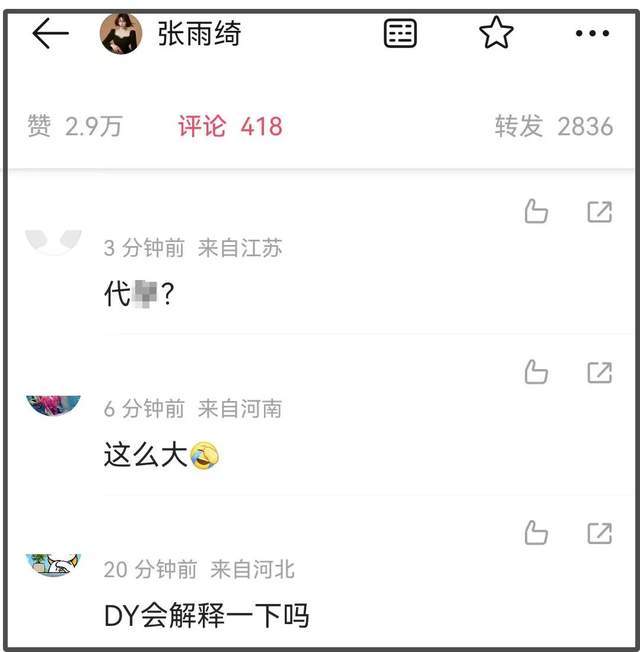Share the 这么大 comment

tap(599, 373)
